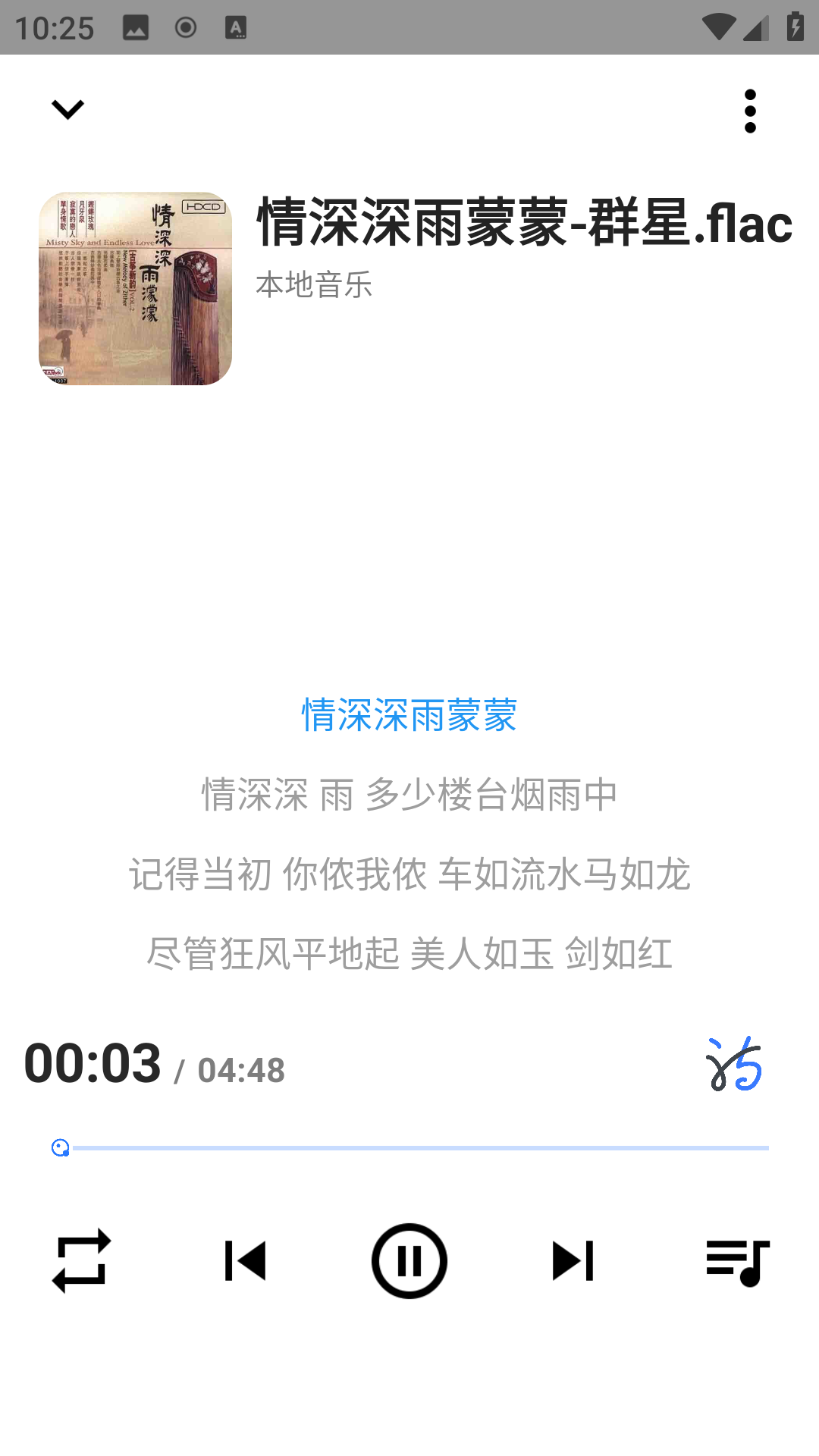Skip to the next track
This screenshot has height=1456, width=819.
click(573, 1261)
